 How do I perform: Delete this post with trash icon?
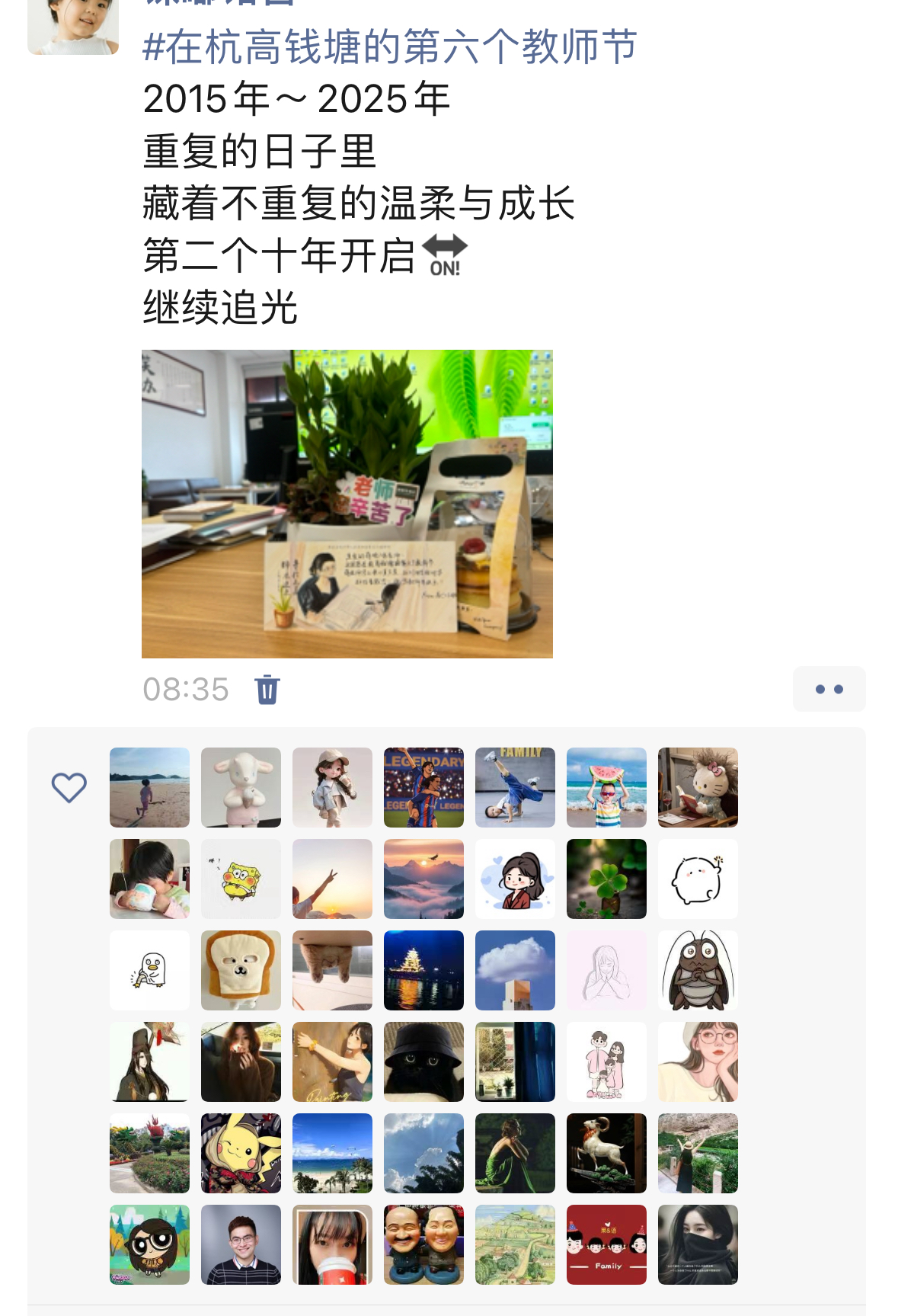pos(267,689)
